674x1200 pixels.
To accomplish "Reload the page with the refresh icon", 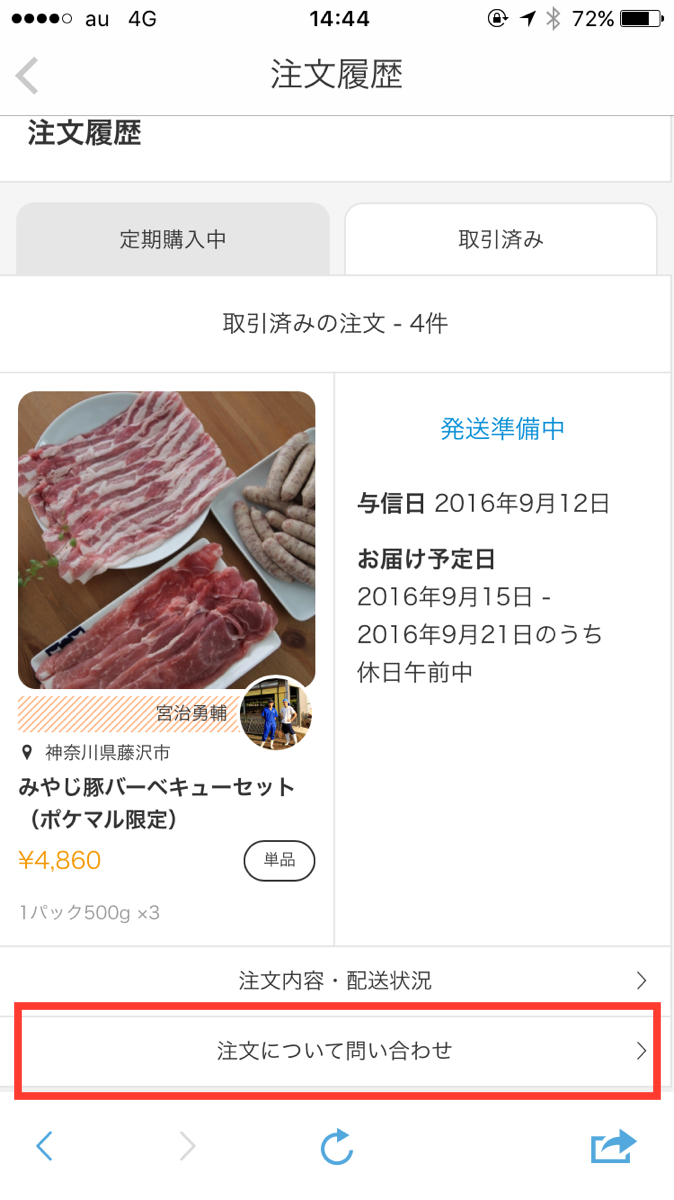I will pyautogui.click(x=337, y=1146).
